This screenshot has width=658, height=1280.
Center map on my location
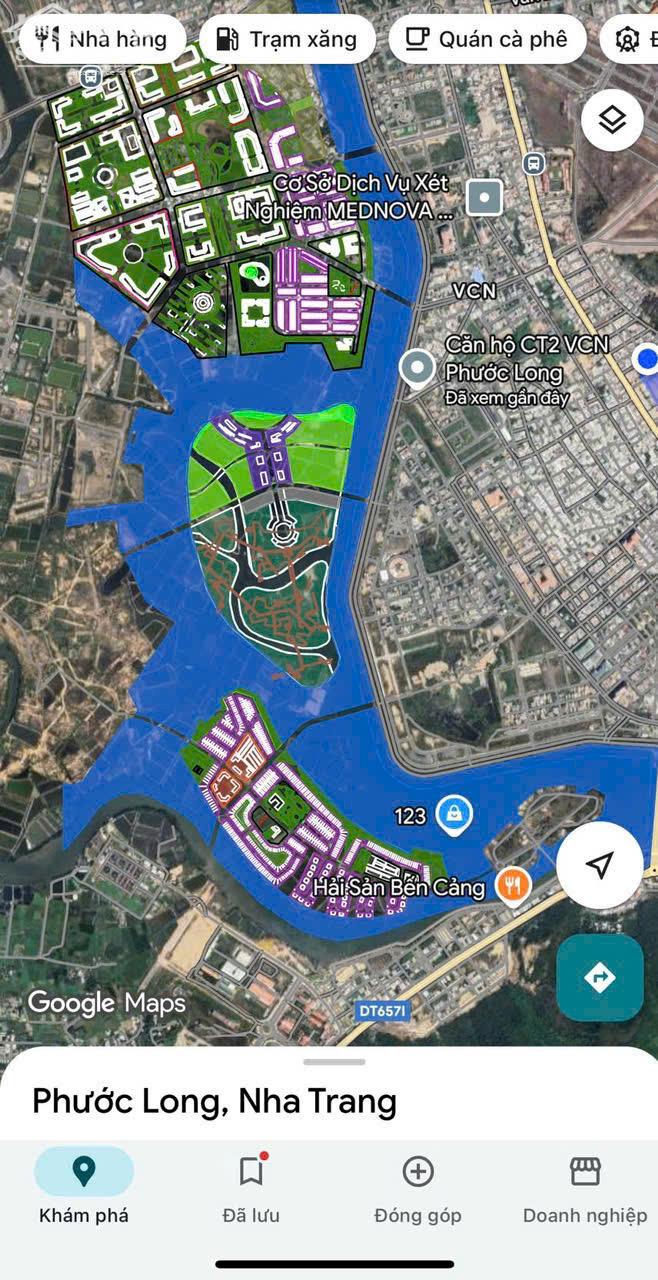coord(599,865)
